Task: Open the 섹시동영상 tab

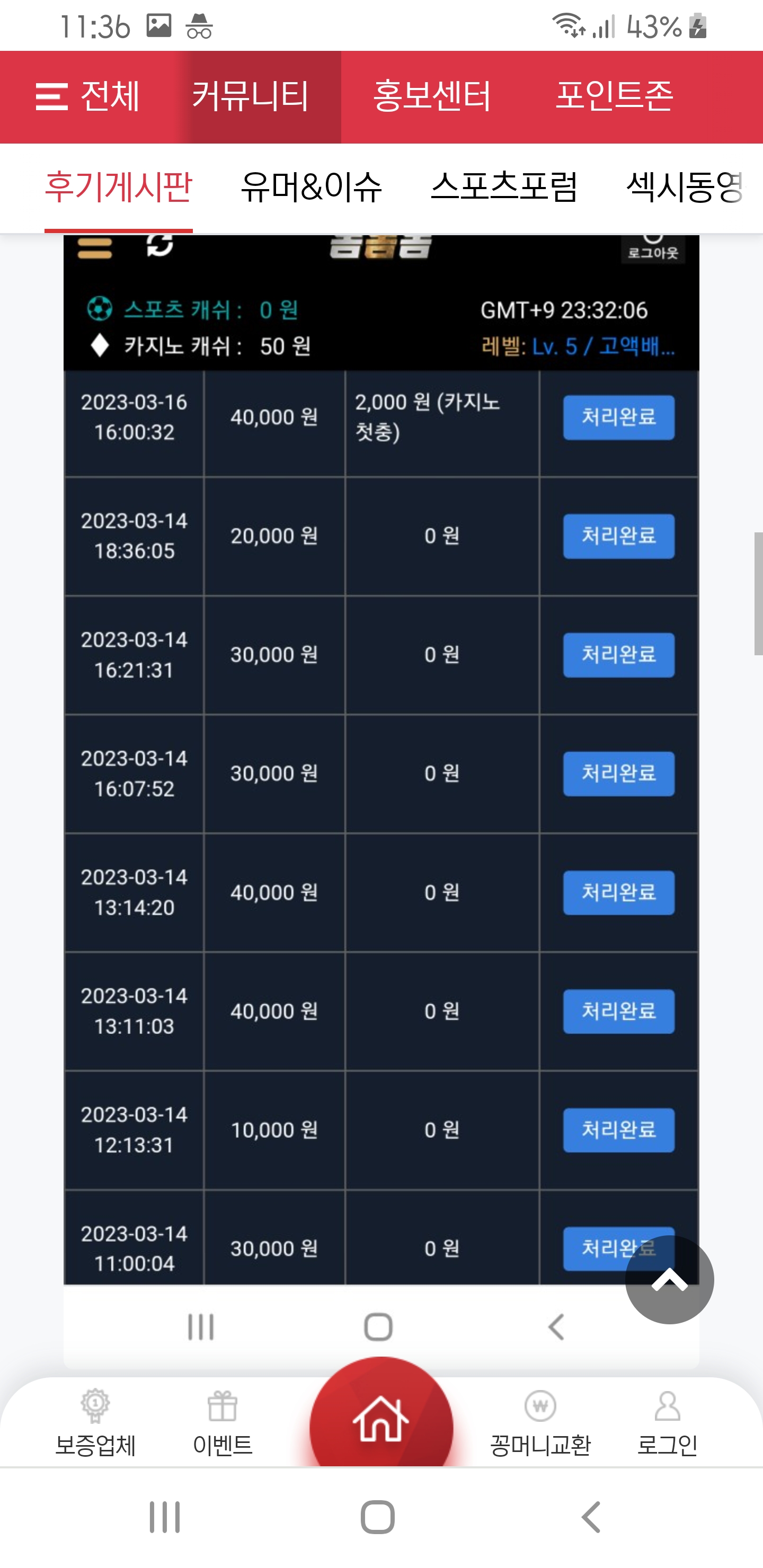Action: [685, 188]
